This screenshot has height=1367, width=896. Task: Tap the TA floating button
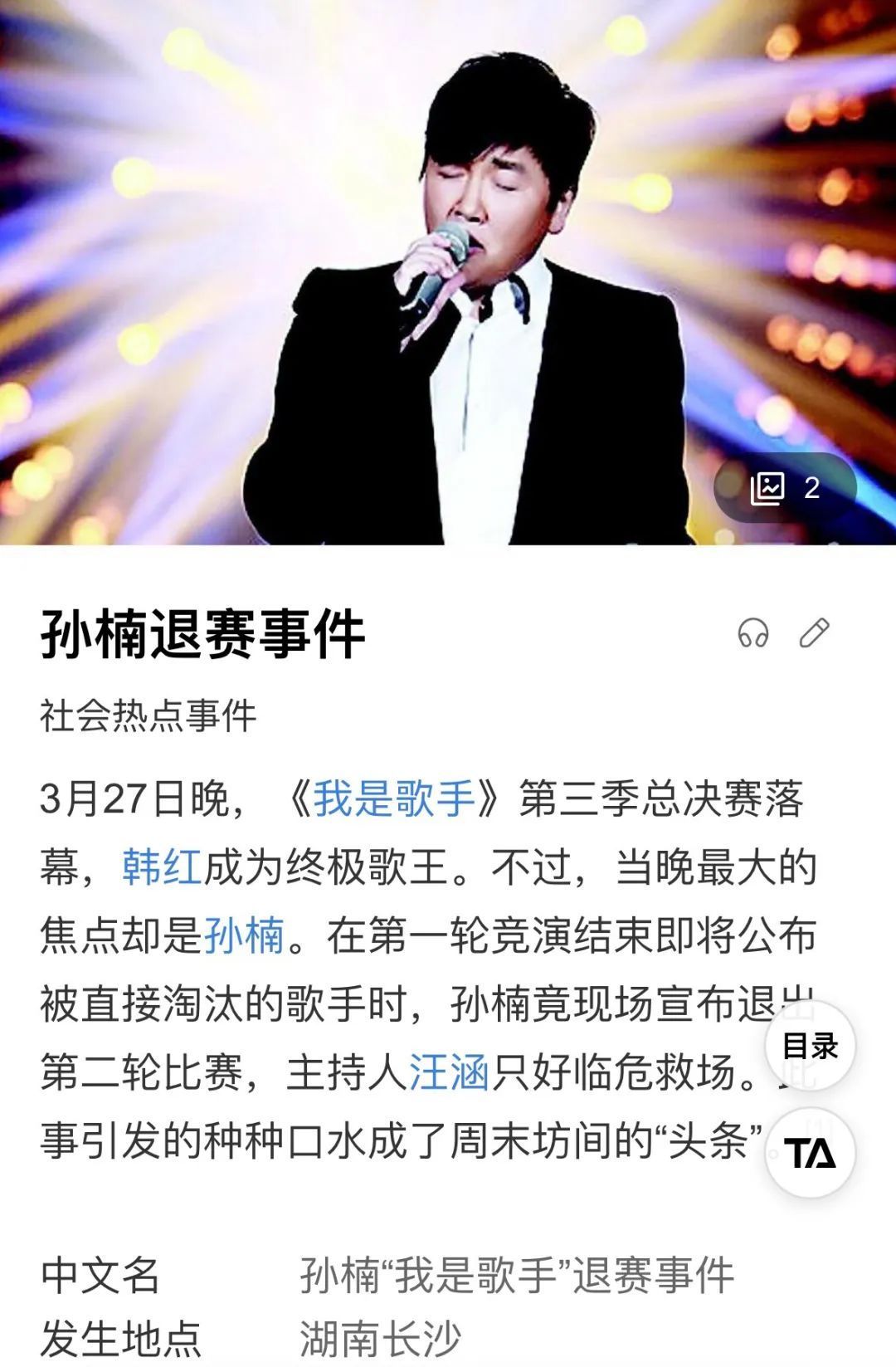(810, 1153)
